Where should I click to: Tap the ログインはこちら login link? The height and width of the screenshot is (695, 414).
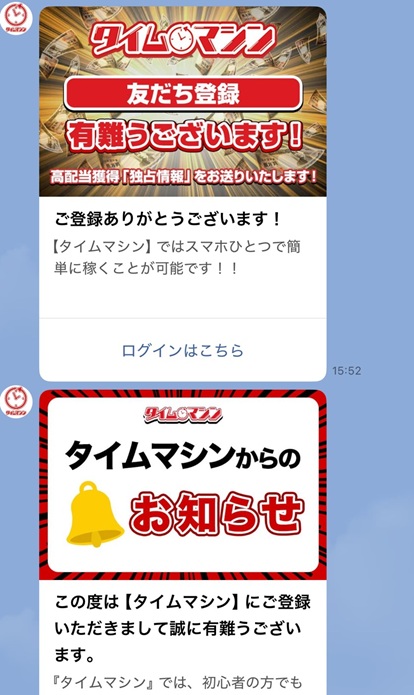pos(183,351)
